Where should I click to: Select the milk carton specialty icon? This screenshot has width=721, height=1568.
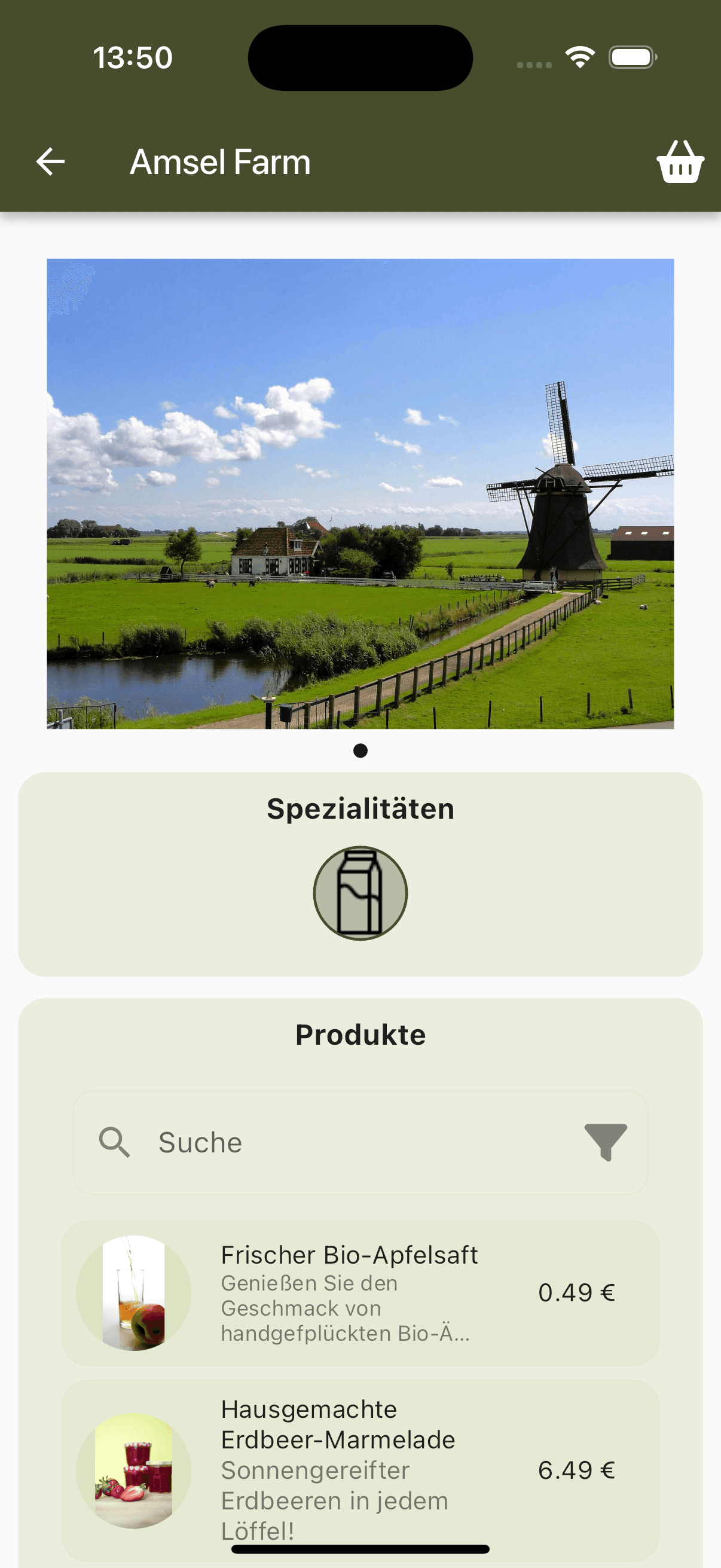pos(360,893)
